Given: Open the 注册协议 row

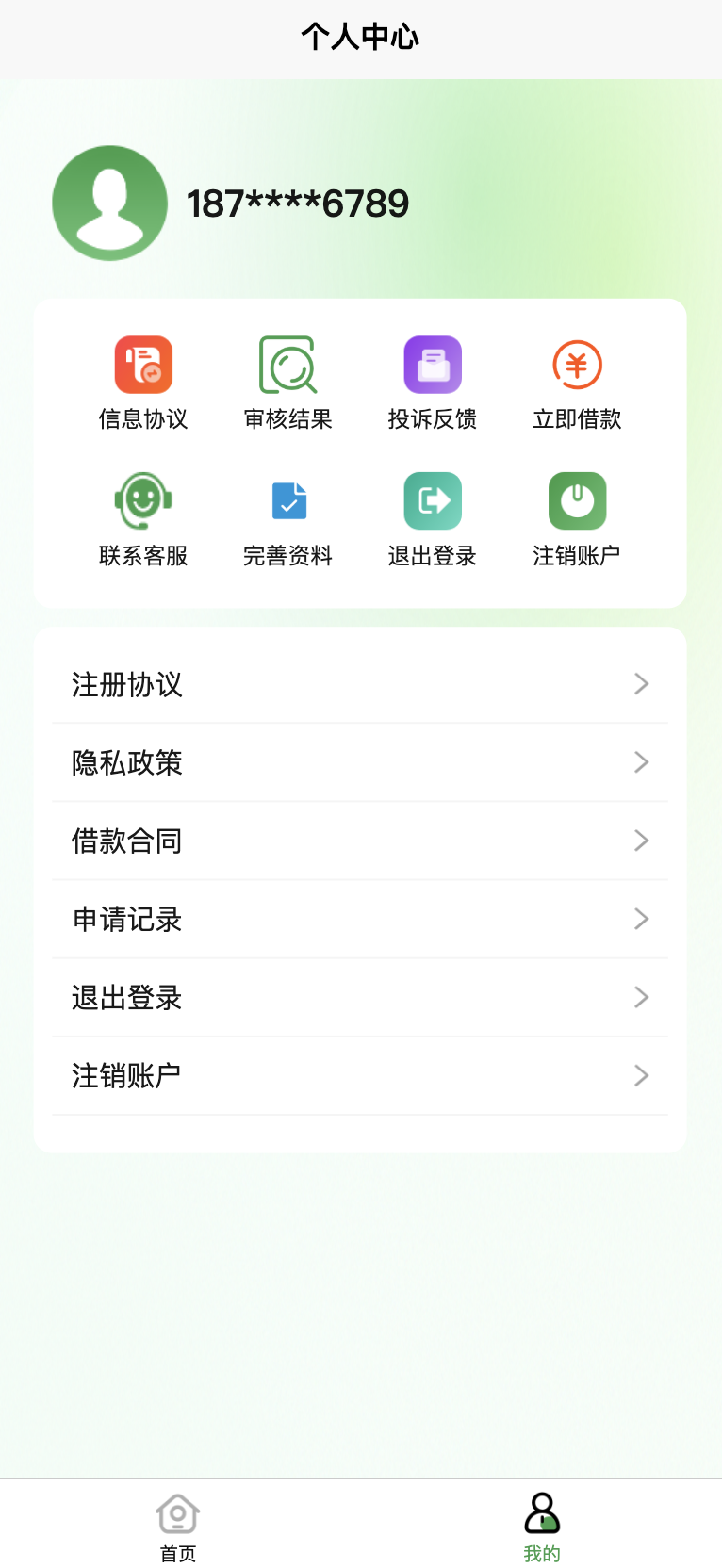Looking at the screenshot, I should [x=360, y=684].
